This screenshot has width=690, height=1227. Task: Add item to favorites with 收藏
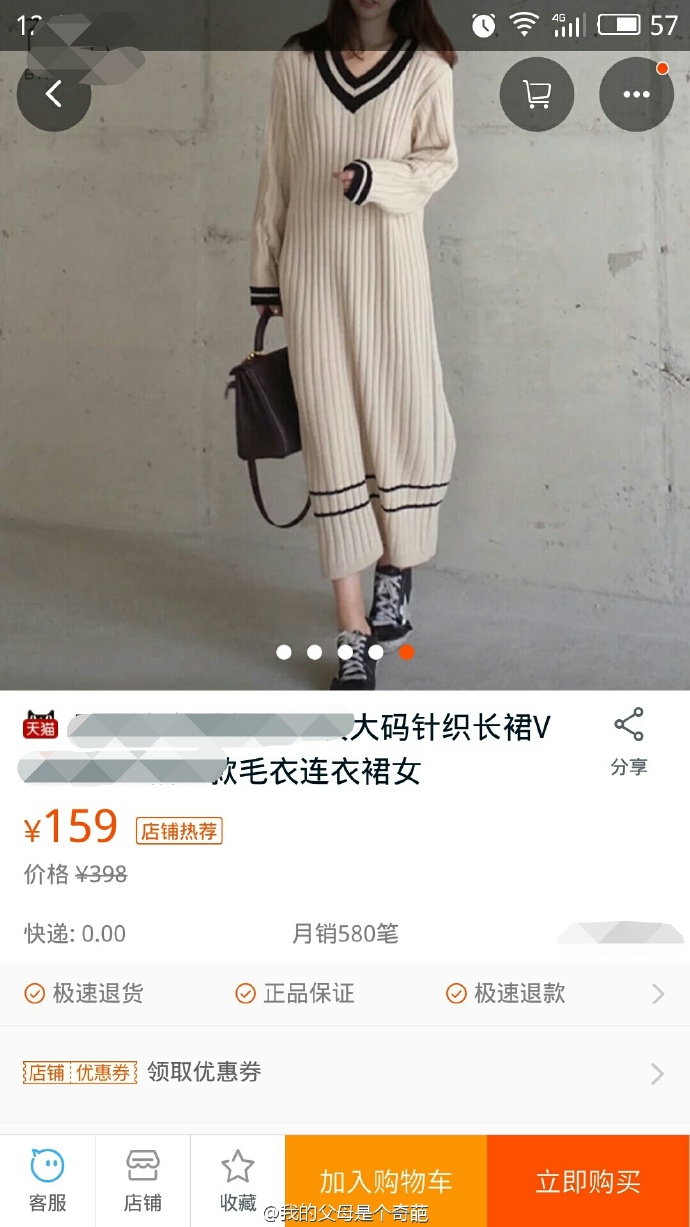238,1180
